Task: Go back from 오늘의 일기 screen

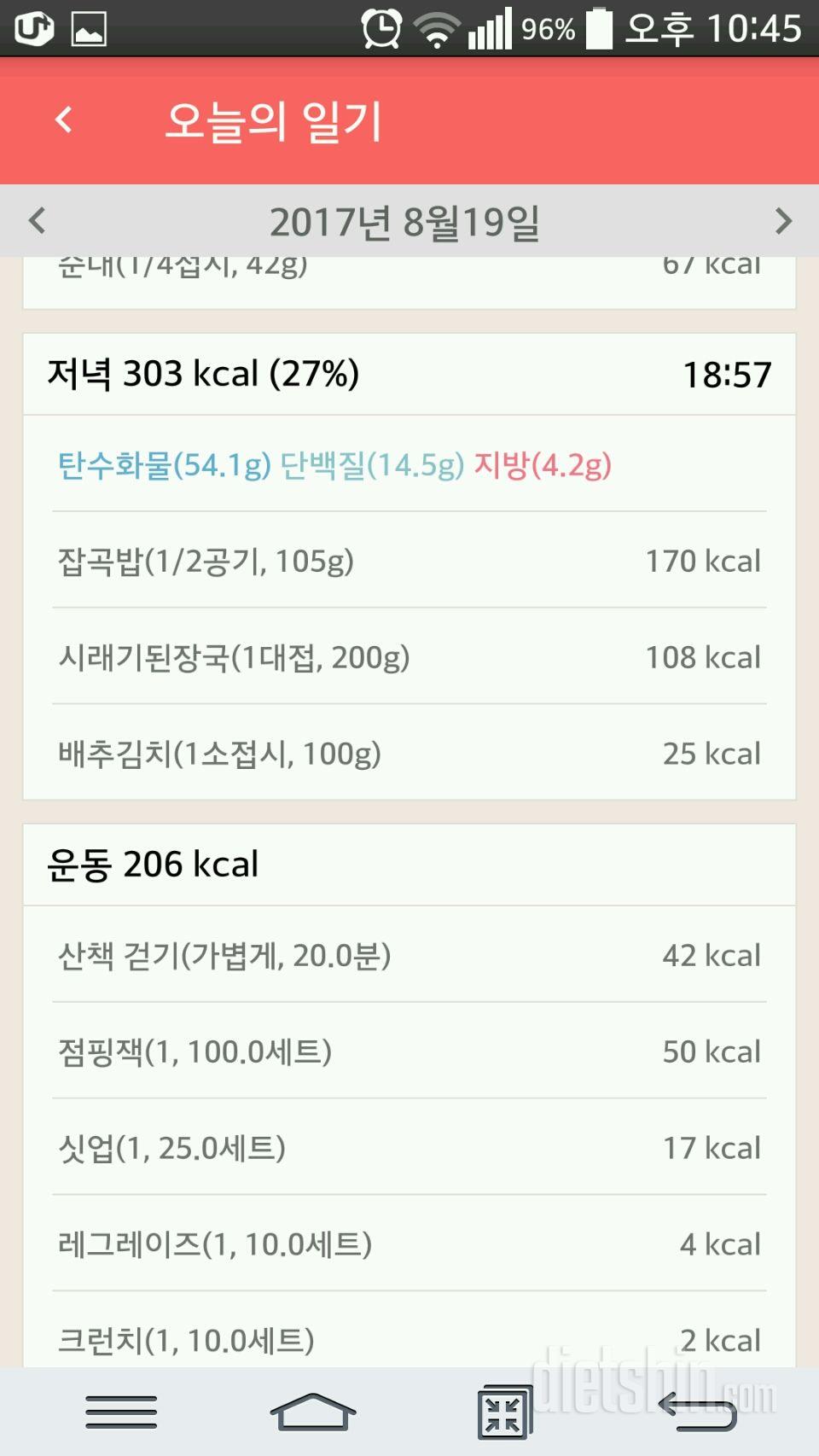Action: (x=64, y=119)
